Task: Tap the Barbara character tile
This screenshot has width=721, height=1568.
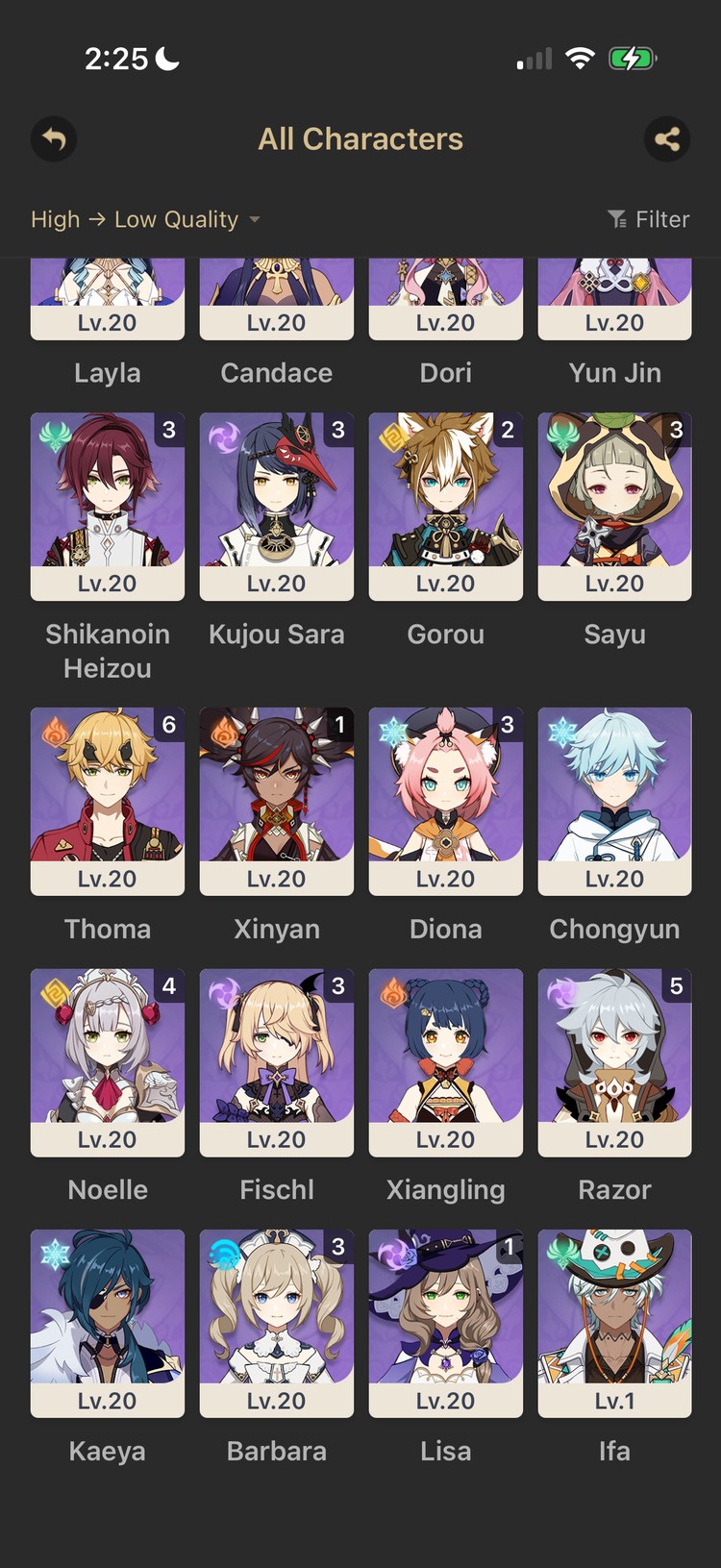Action: click(277, 1323)
